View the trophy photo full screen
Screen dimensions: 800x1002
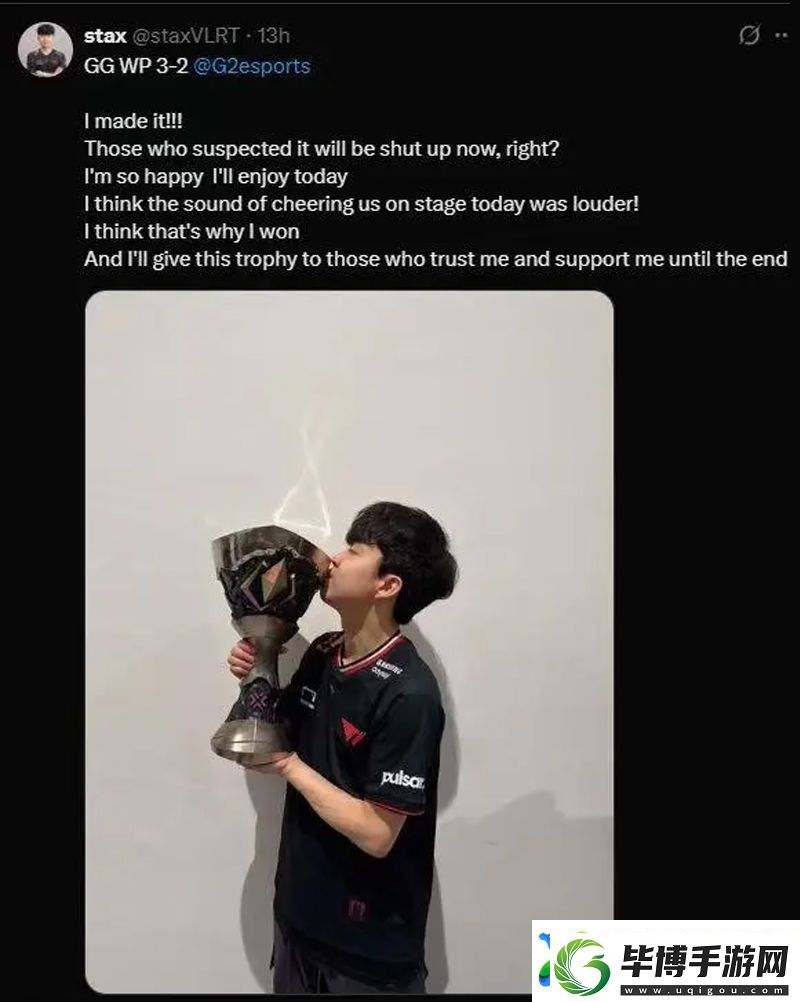point(349,640)
